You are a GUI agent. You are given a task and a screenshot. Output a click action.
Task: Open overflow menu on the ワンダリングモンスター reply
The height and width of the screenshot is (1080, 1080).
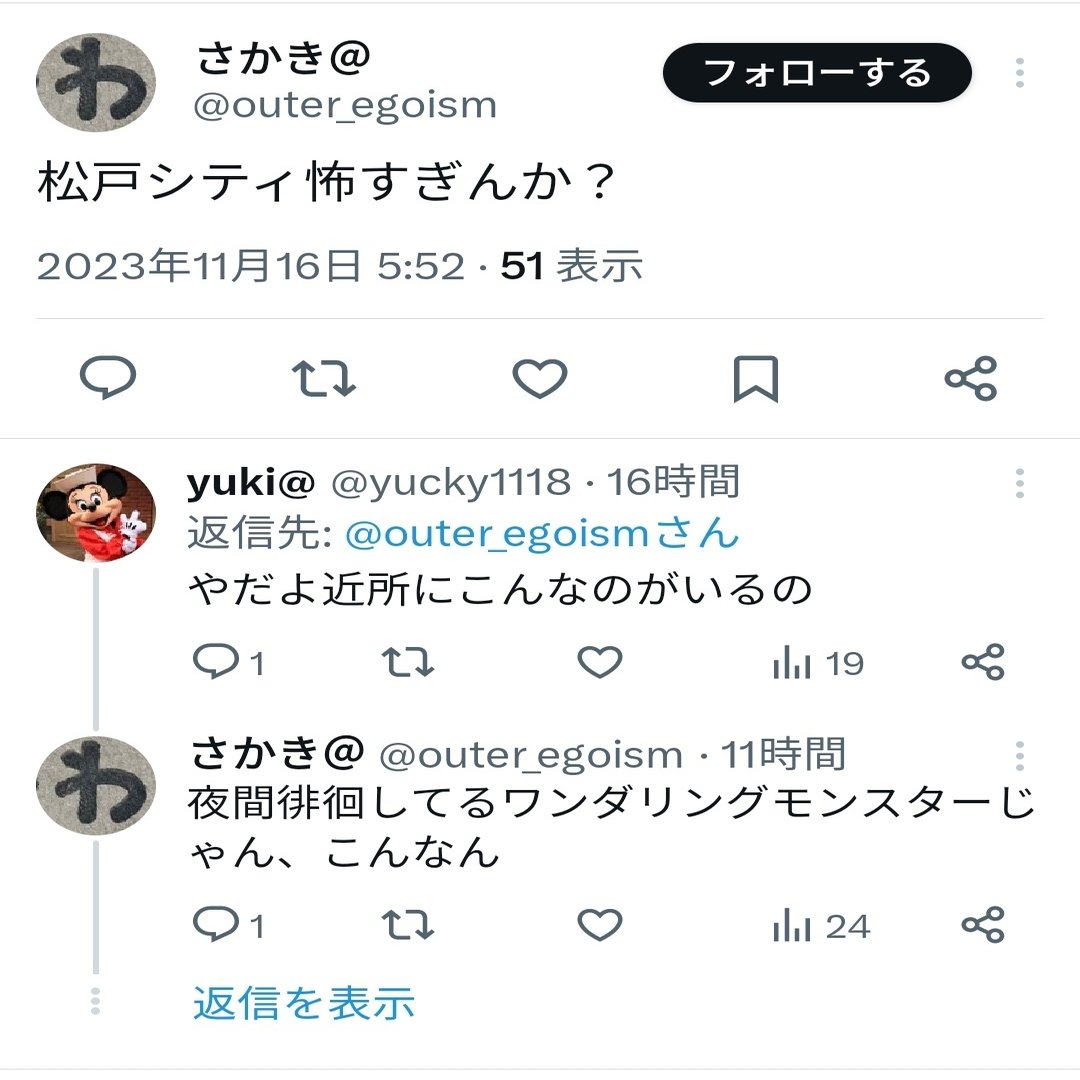(1019, 756)
